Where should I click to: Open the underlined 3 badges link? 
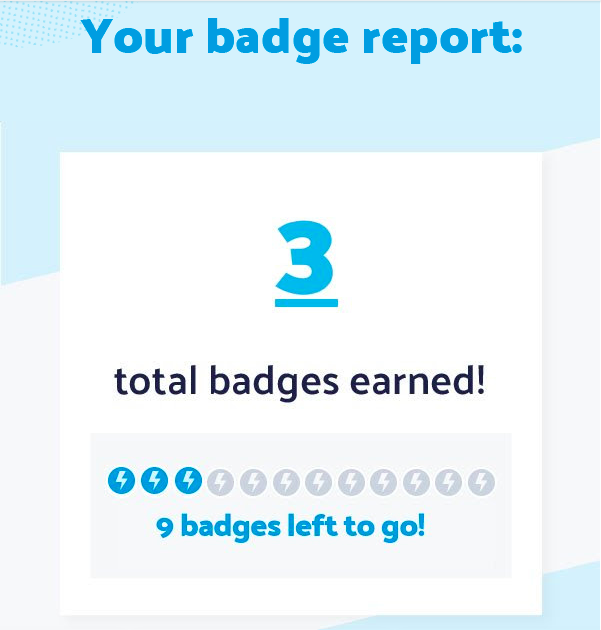point(305,261)
